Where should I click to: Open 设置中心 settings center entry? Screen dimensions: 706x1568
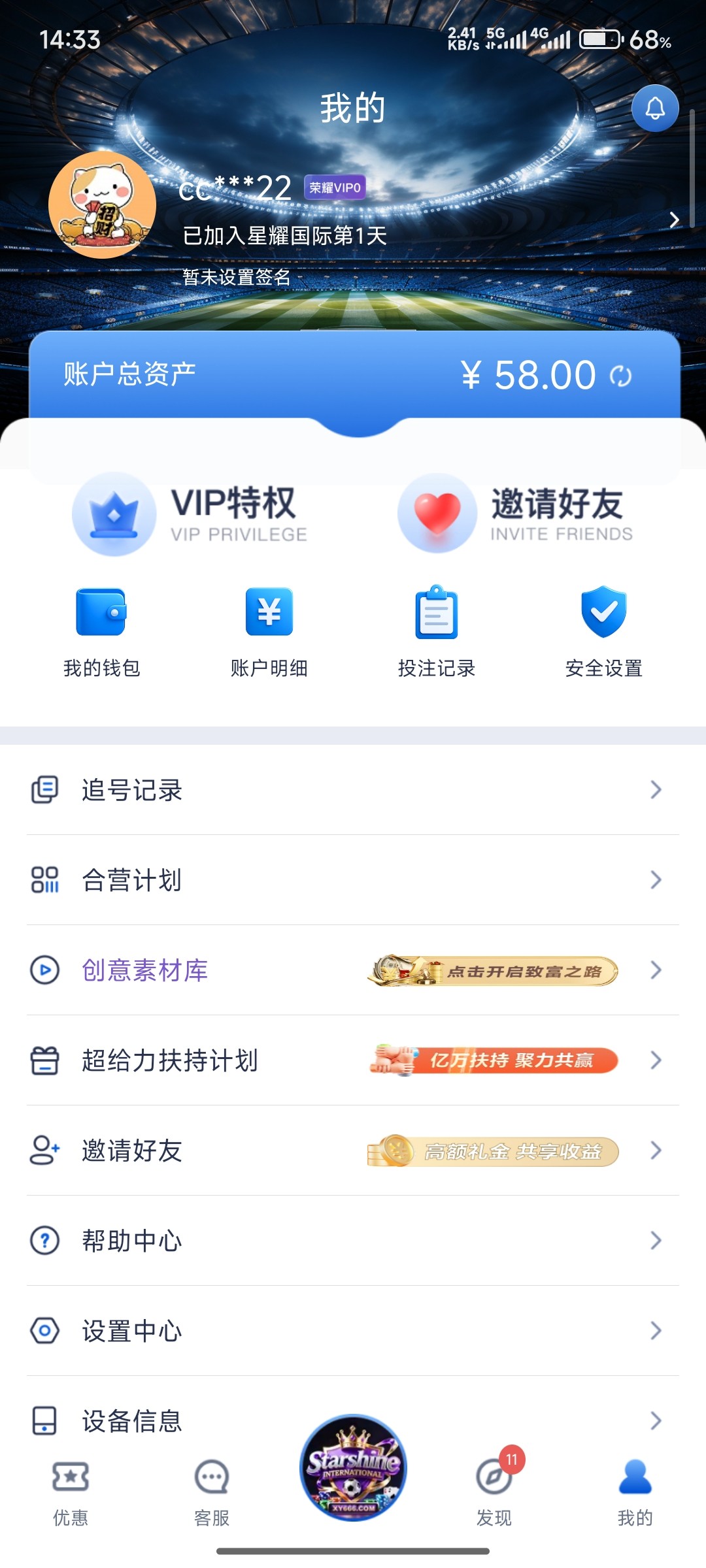[131, 1331]
